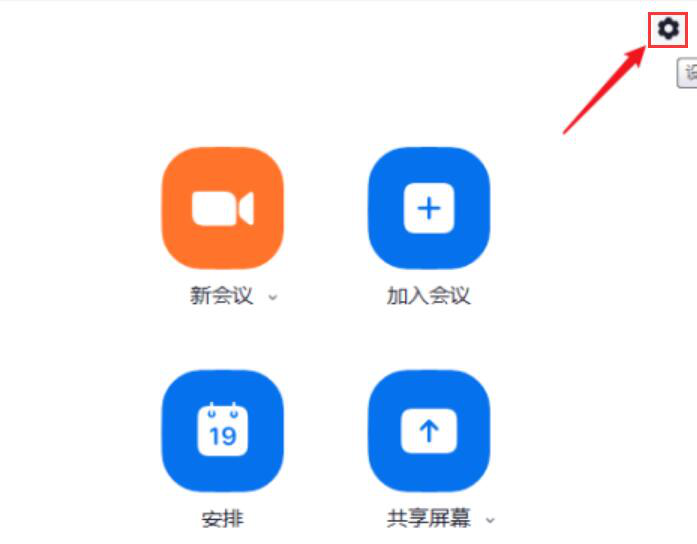Image resolution: width=697 pixels, height=544 pixels.
Task: Open 安排 to schedule a meeting
Action: [x=222, y=431]
